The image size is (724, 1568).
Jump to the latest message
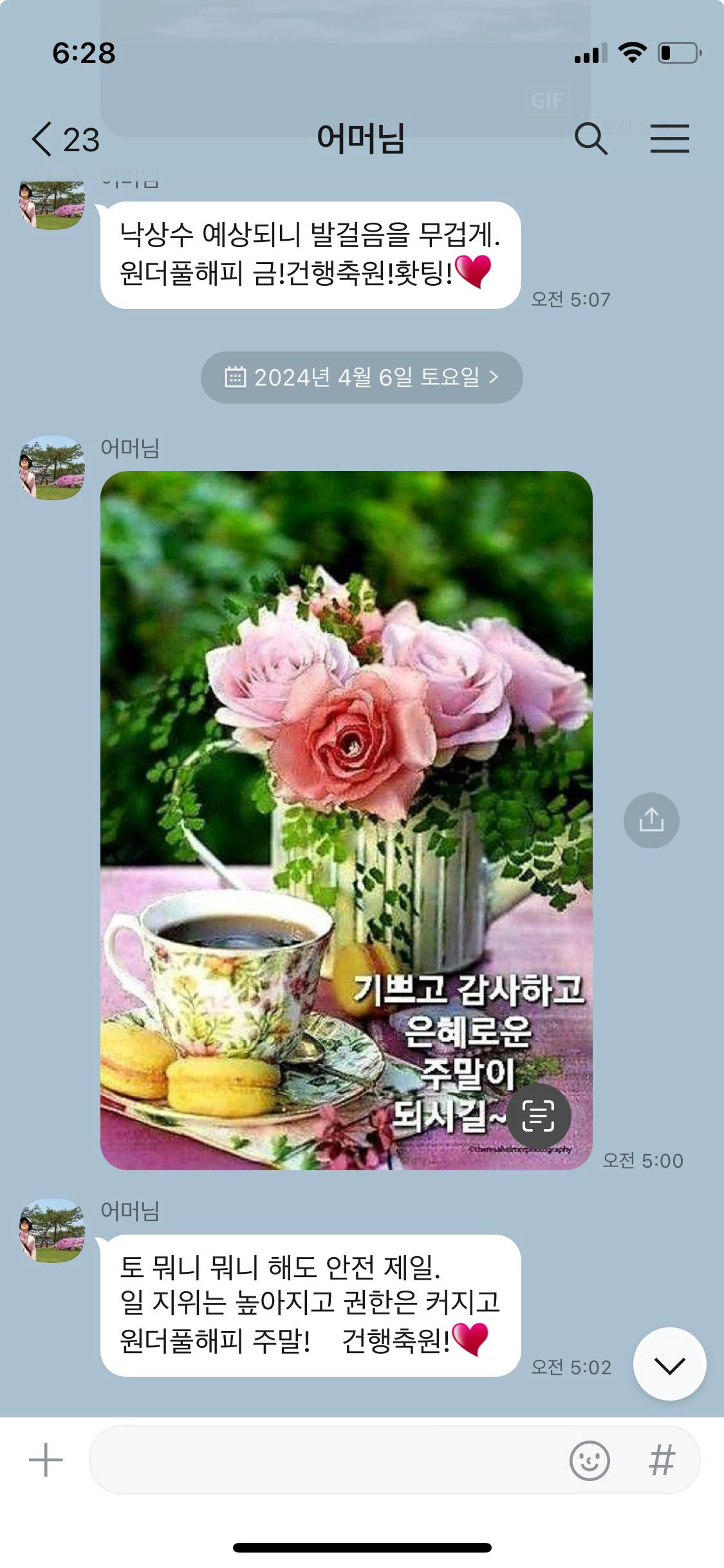coord(669,1364)
